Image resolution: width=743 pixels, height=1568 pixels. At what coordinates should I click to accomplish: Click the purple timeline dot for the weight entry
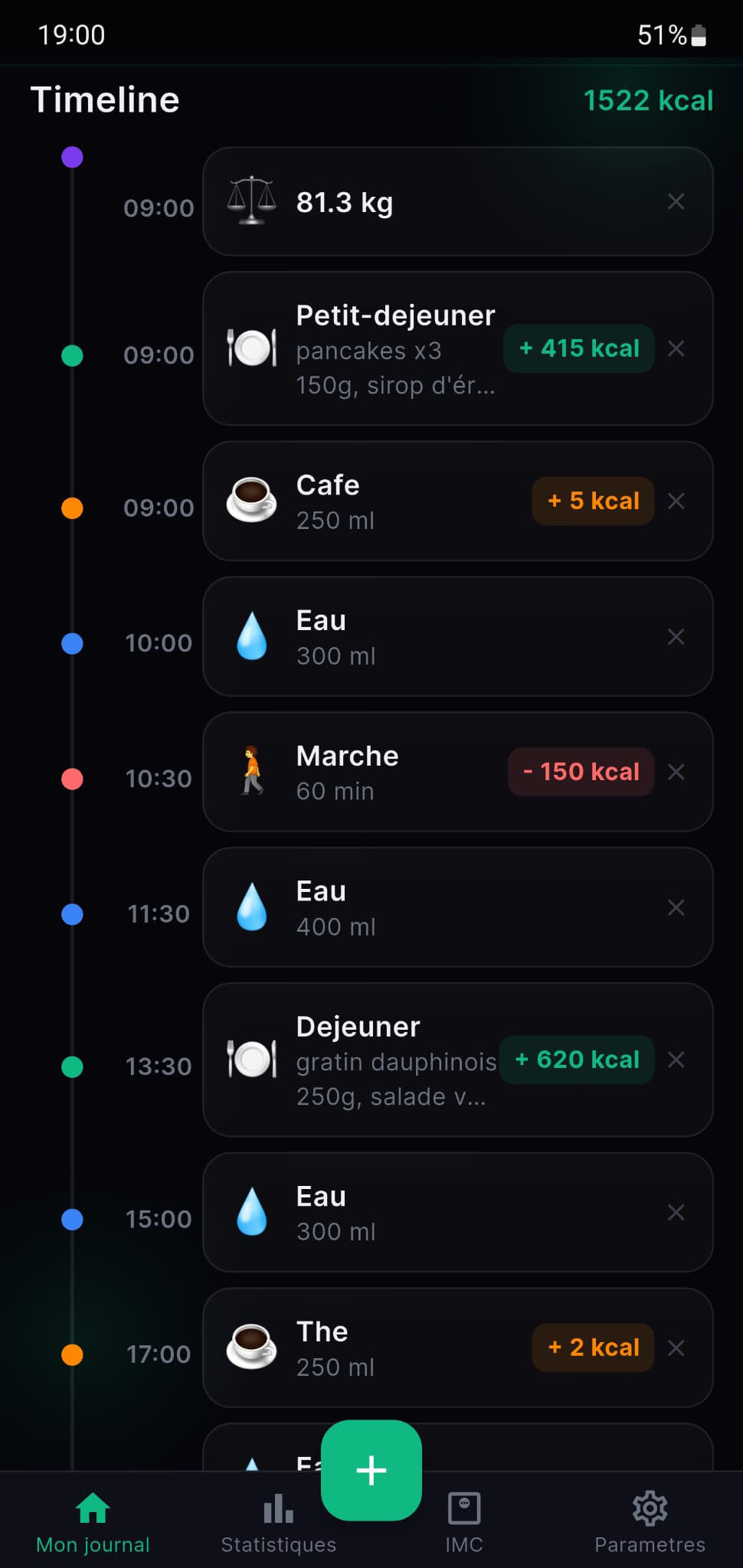click(x=72, y=157)
